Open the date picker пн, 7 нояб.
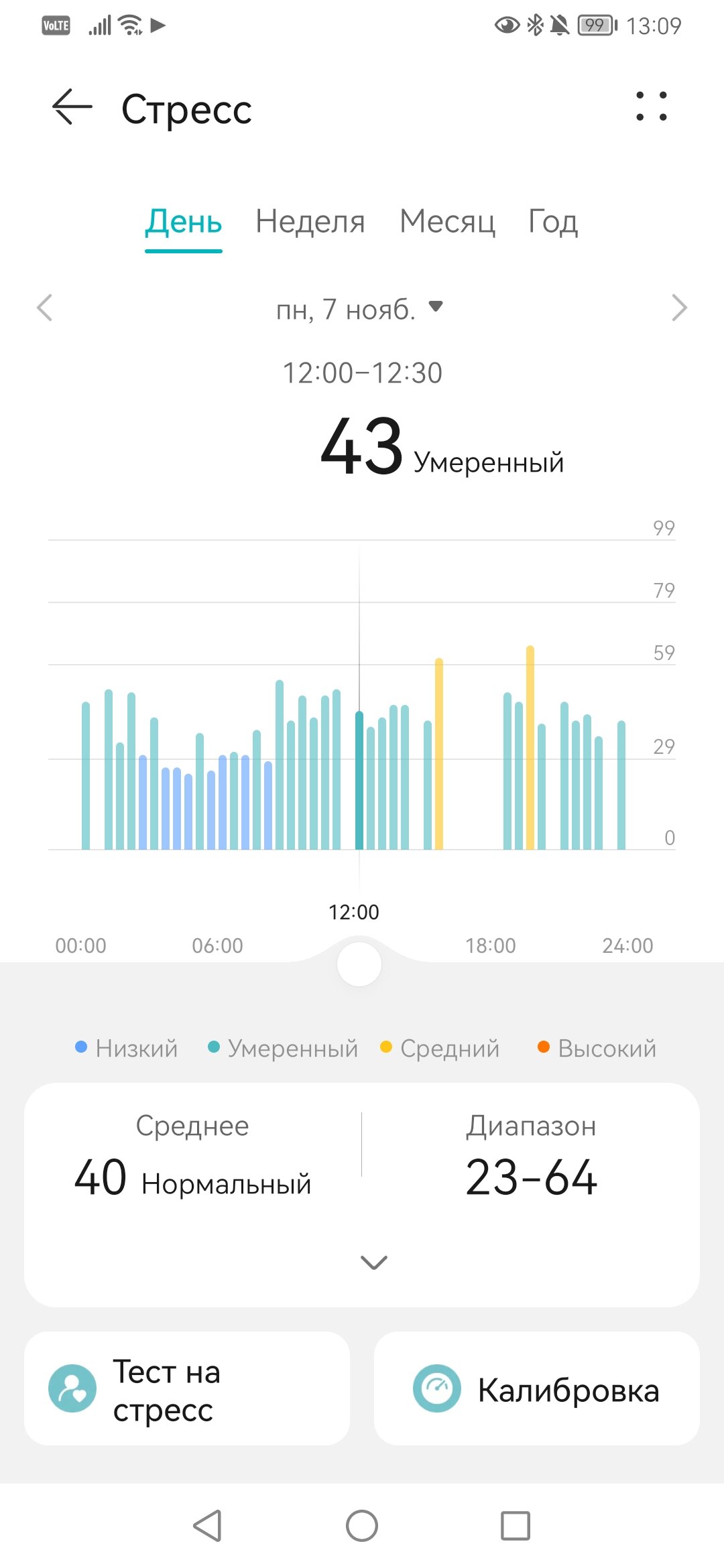724x1568 pixels. point(360,309)
